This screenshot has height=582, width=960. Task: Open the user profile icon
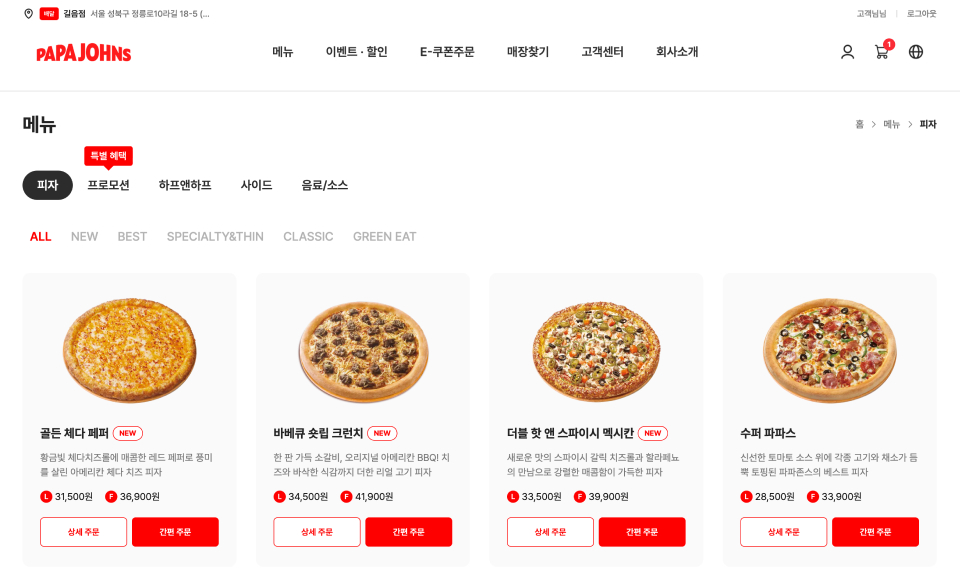(x=847, y=52)
